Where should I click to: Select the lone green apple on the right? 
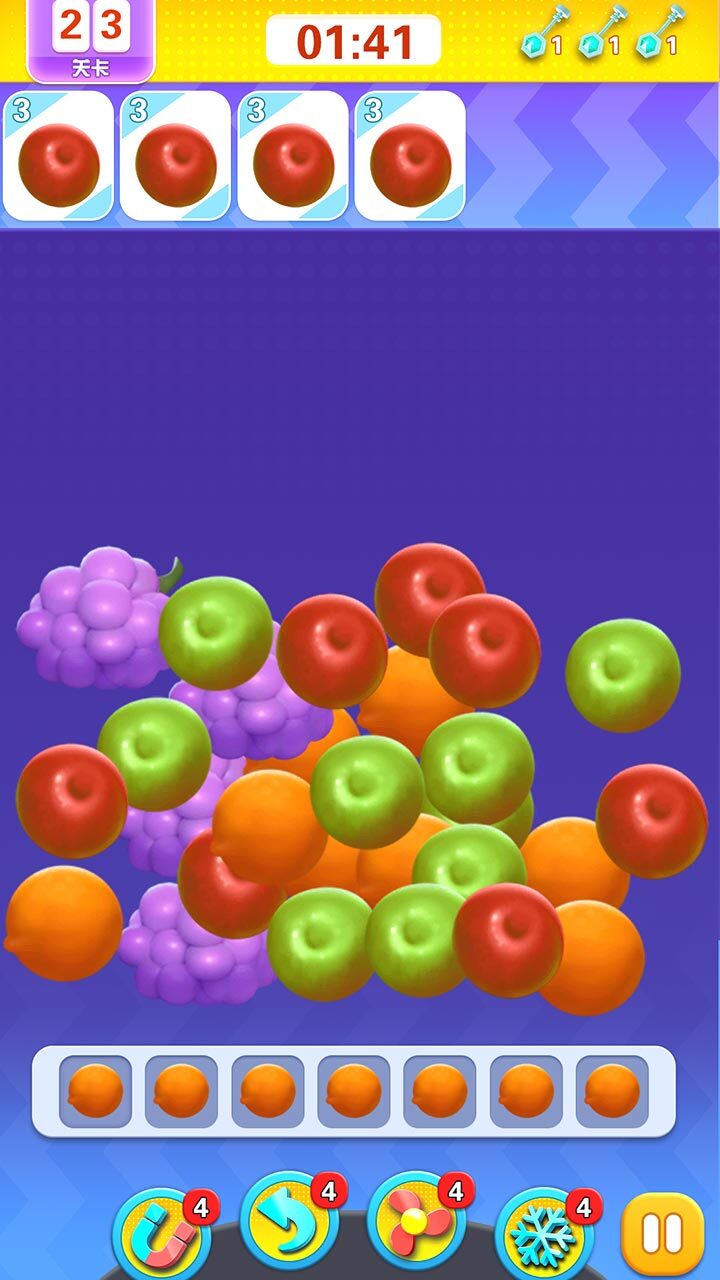click(623, 675)
